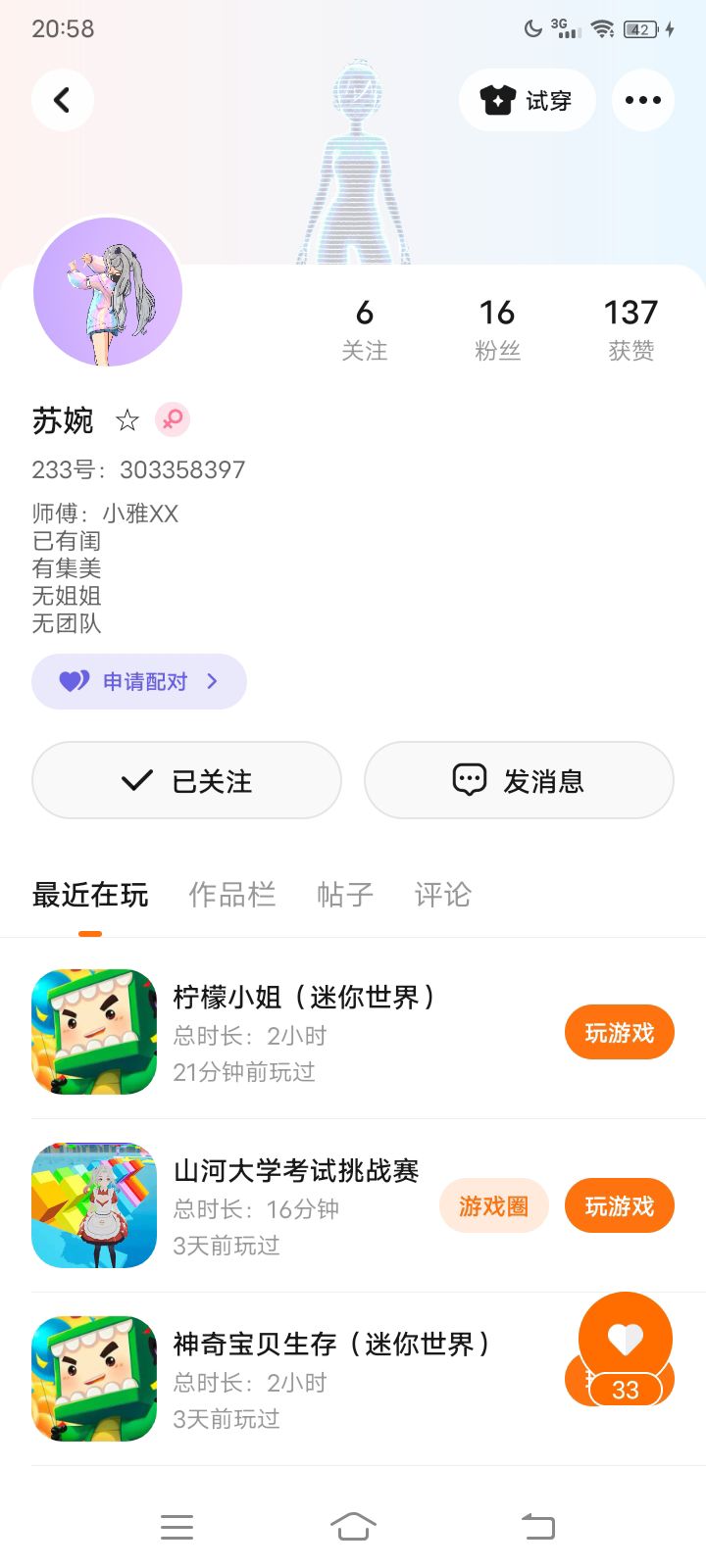Tap the floating heart like button
The width and height of the screenshot is (706, 1568).
(626, 1339)
